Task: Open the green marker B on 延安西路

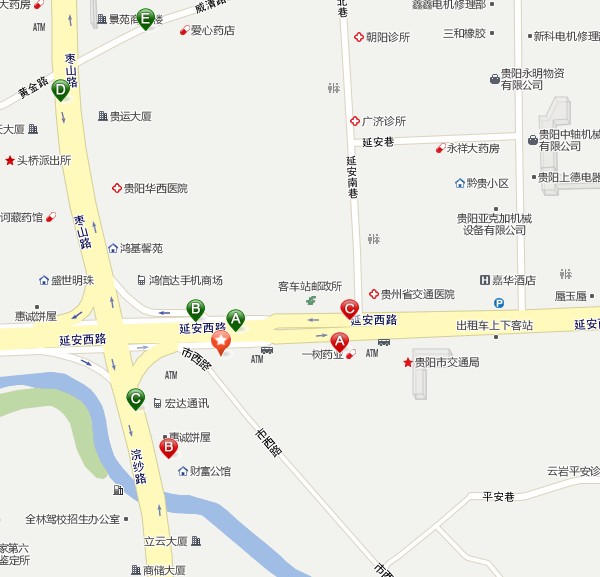Action: [x=196, y=309]
